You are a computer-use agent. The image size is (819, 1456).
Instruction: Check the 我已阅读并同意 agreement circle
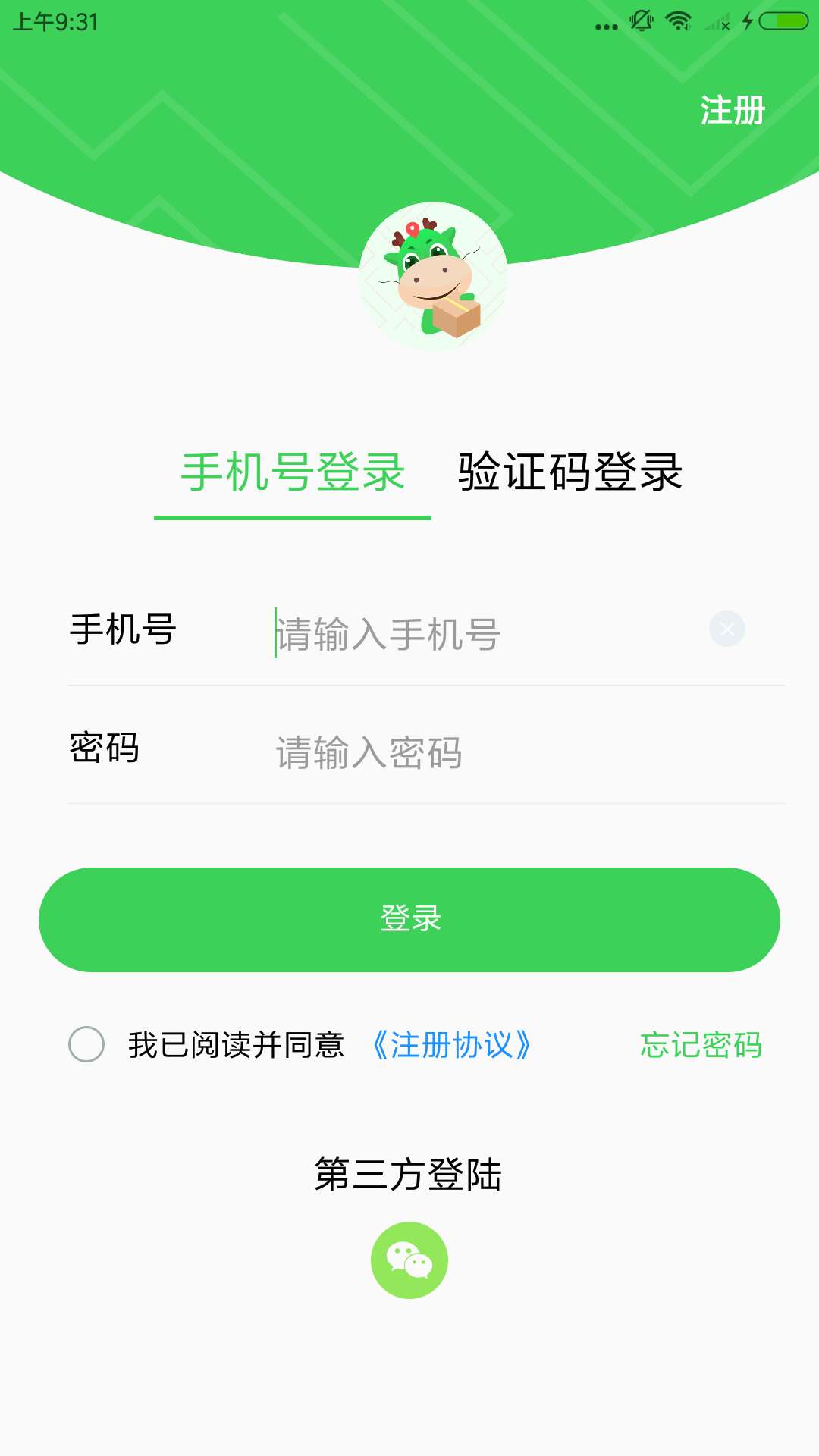point(86,1044)
